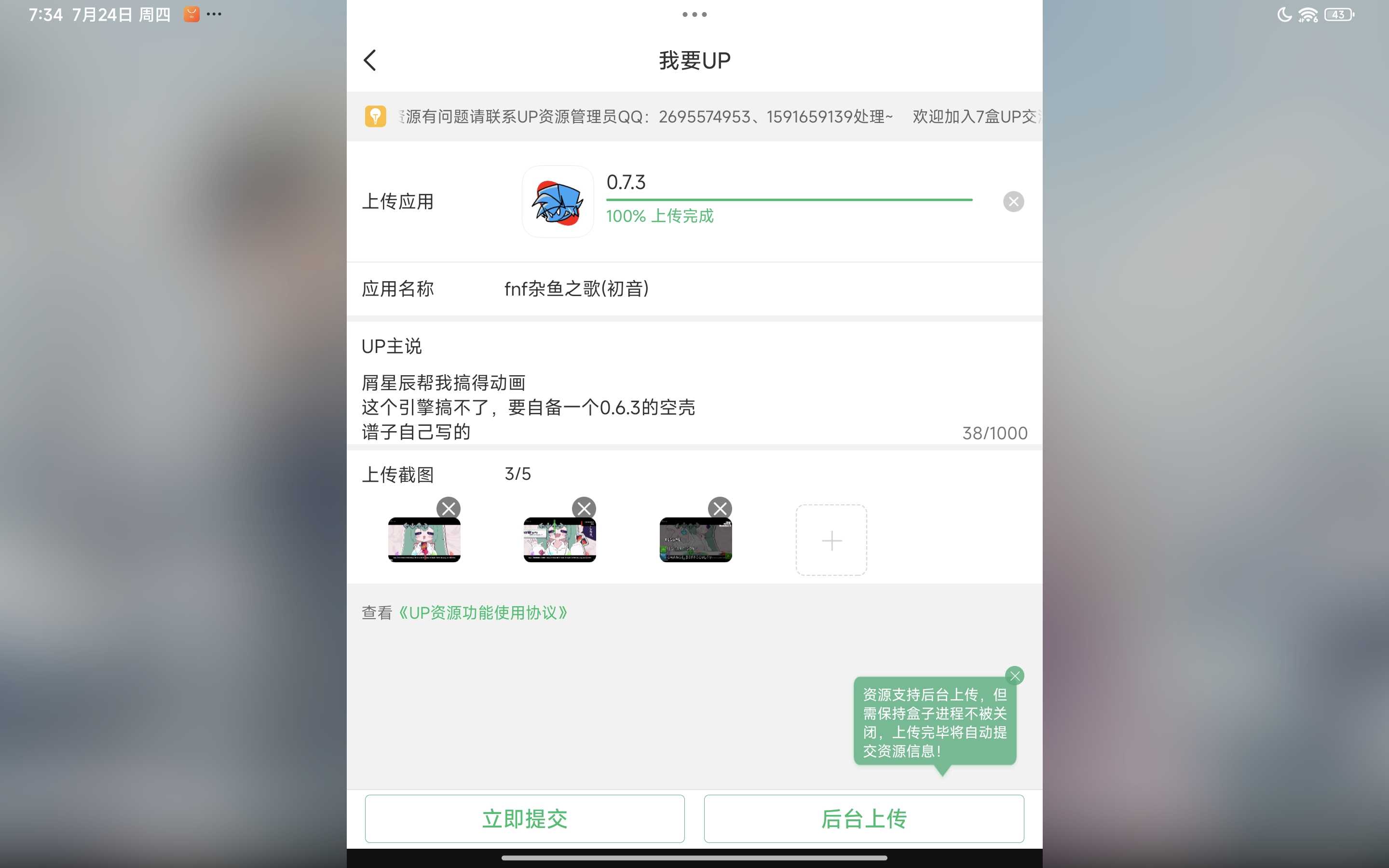Go back from the 我要UP page

pyautogui.click(x=370, y=60)
